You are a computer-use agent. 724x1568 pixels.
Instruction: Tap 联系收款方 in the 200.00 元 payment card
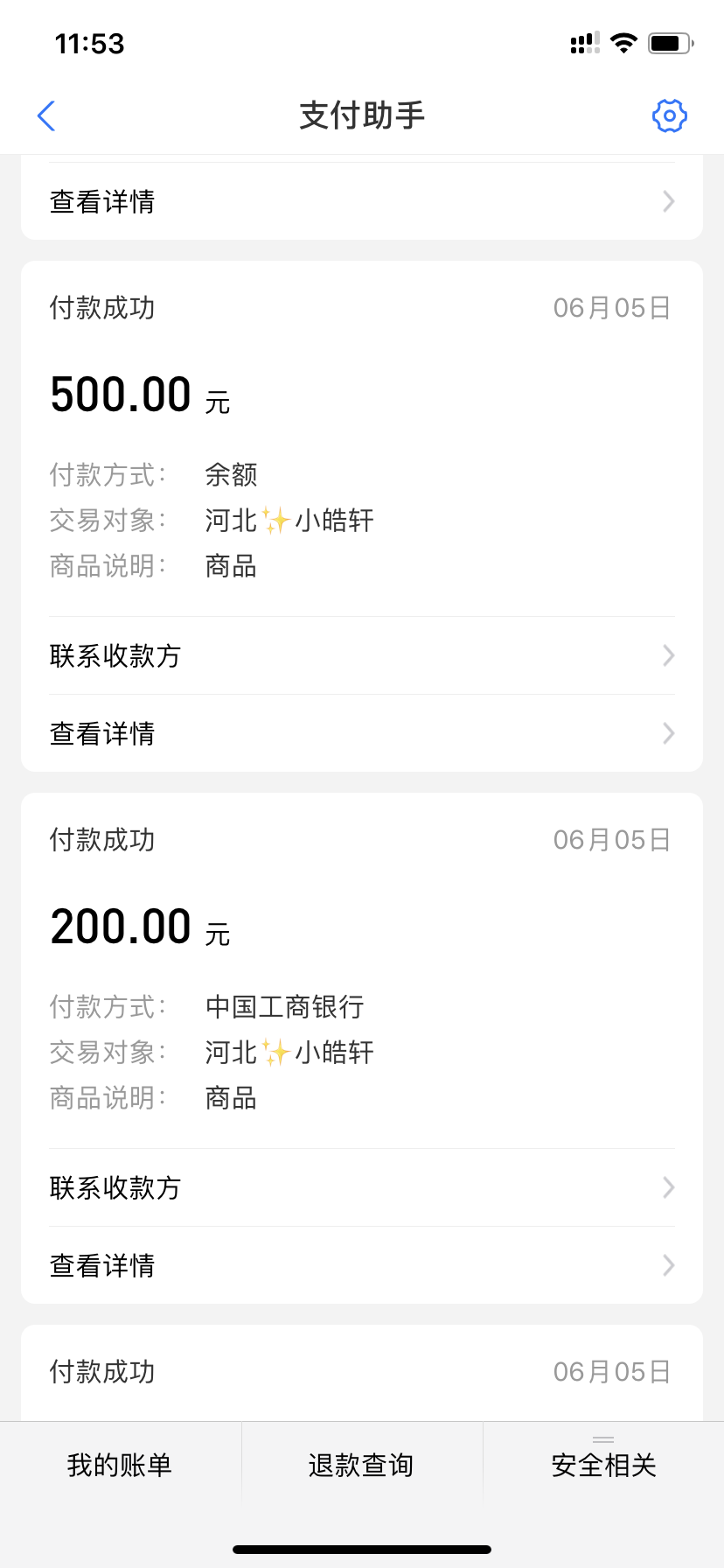(362, 1187)
